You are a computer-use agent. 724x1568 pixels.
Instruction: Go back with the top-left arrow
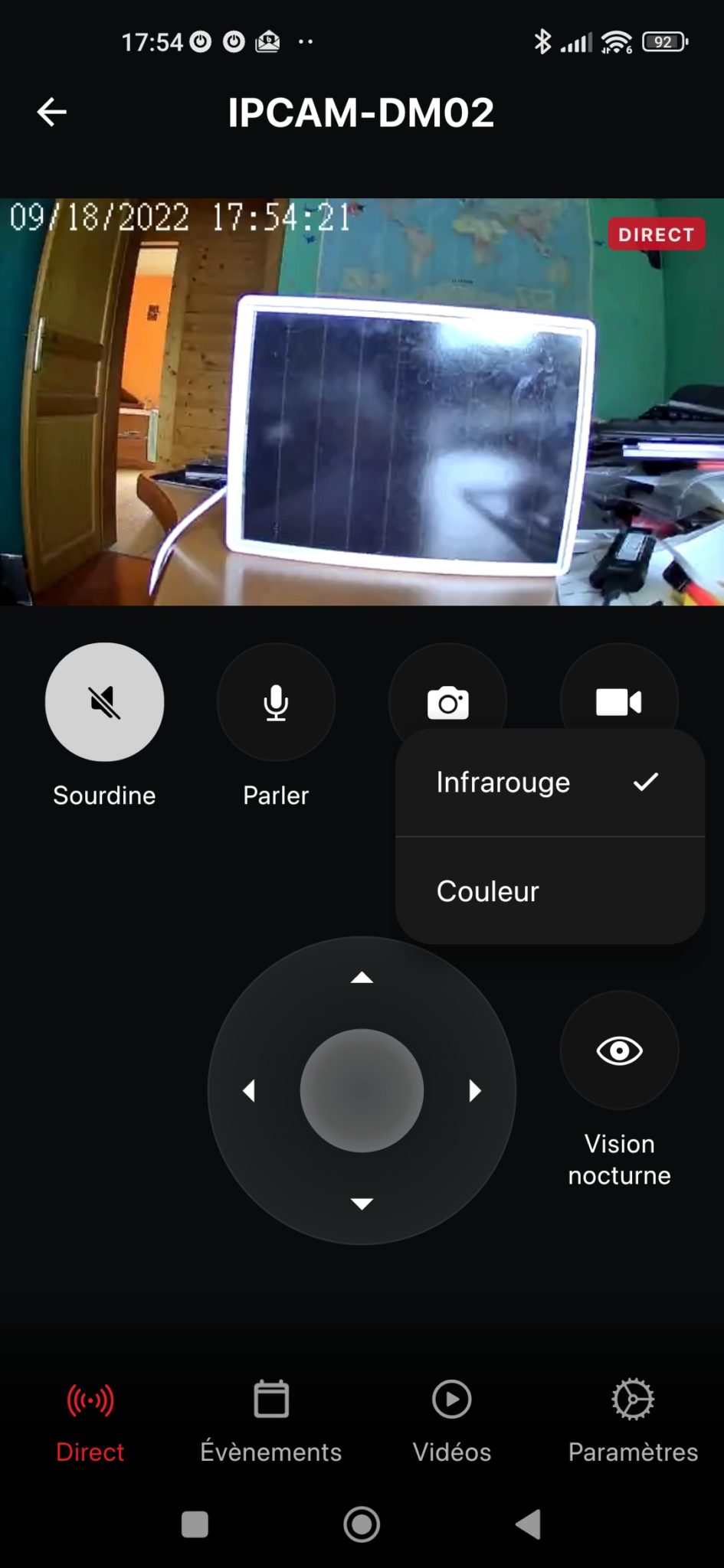click(x=52, y=112)
